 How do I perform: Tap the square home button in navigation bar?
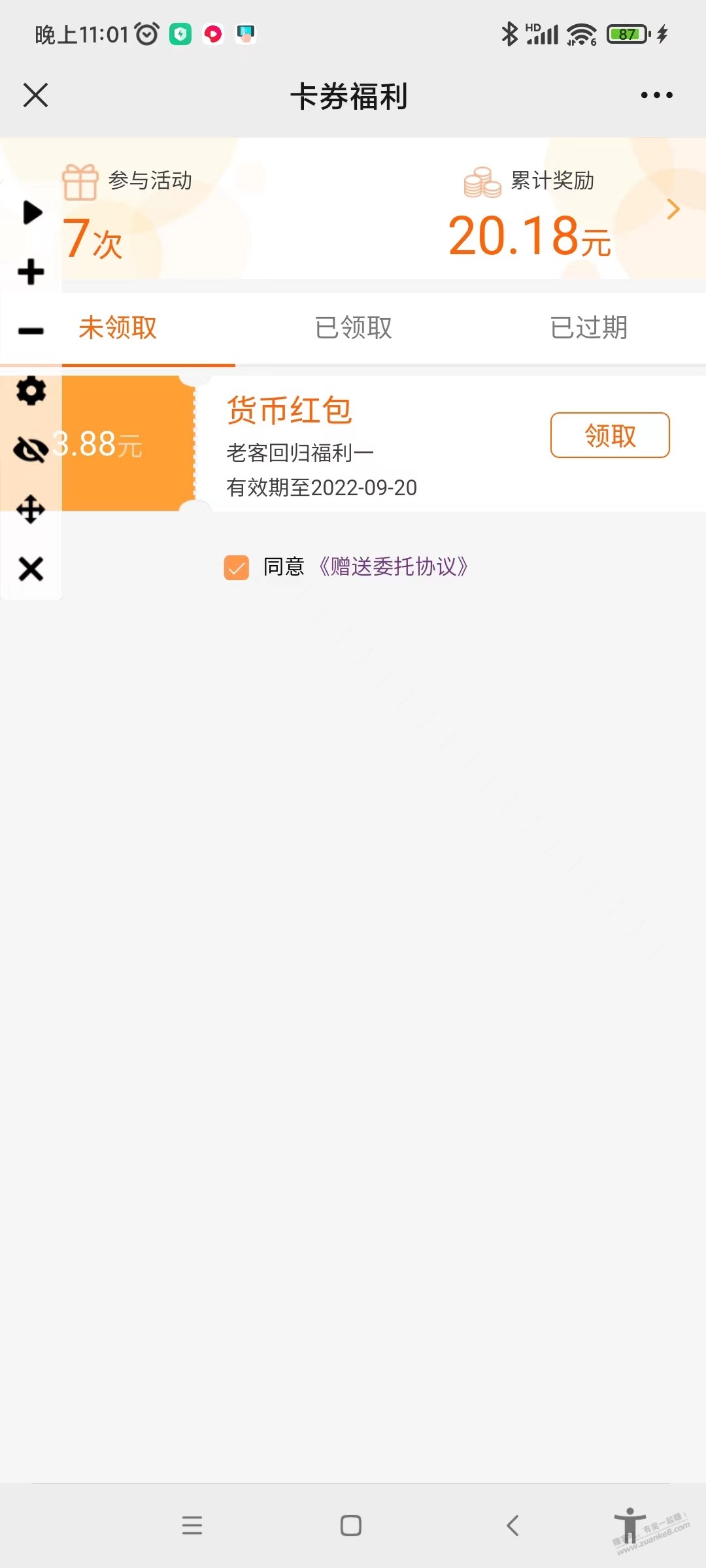click(352, 1526)
